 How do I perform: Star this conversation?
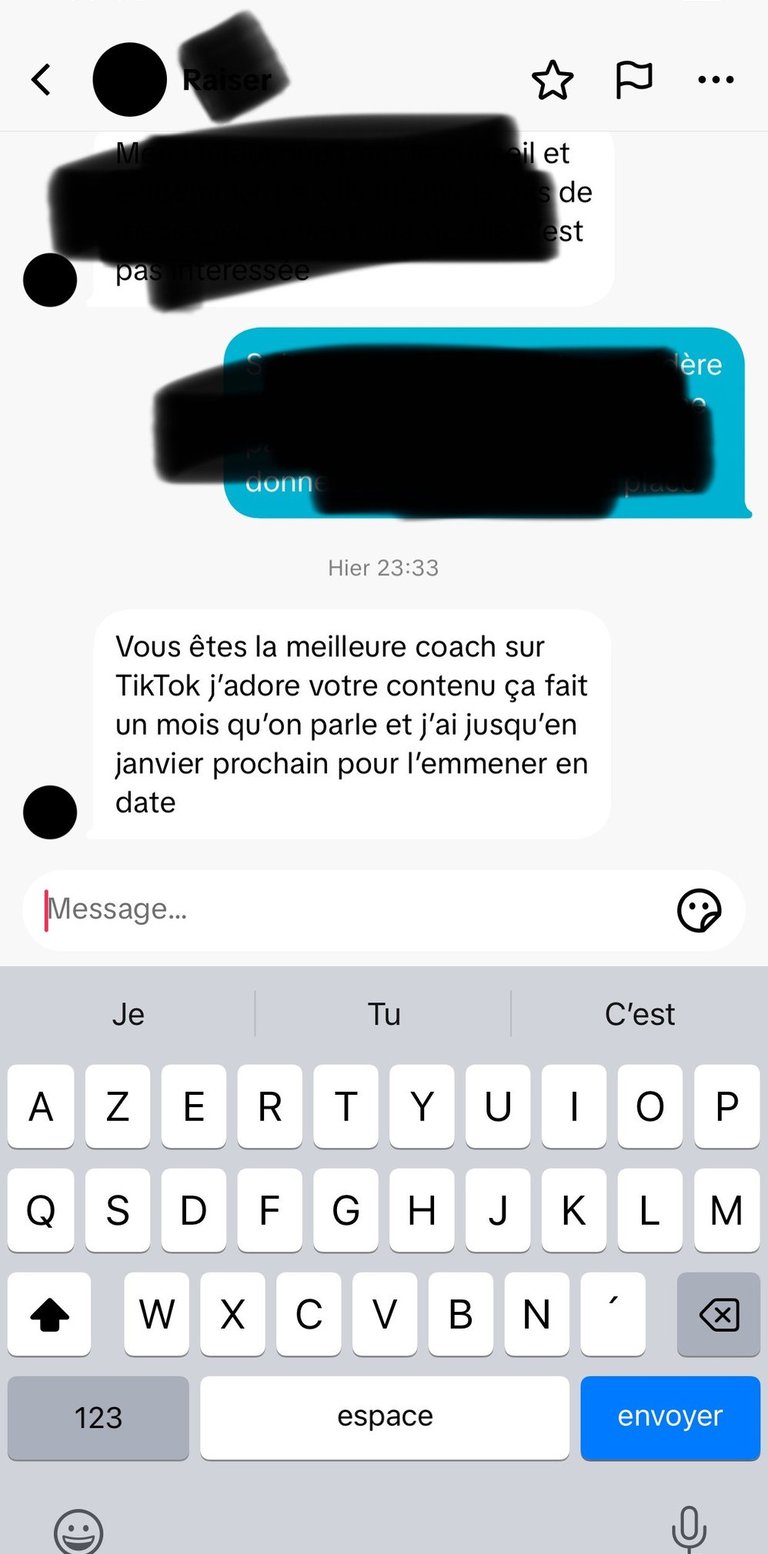[x=553, y=80]
